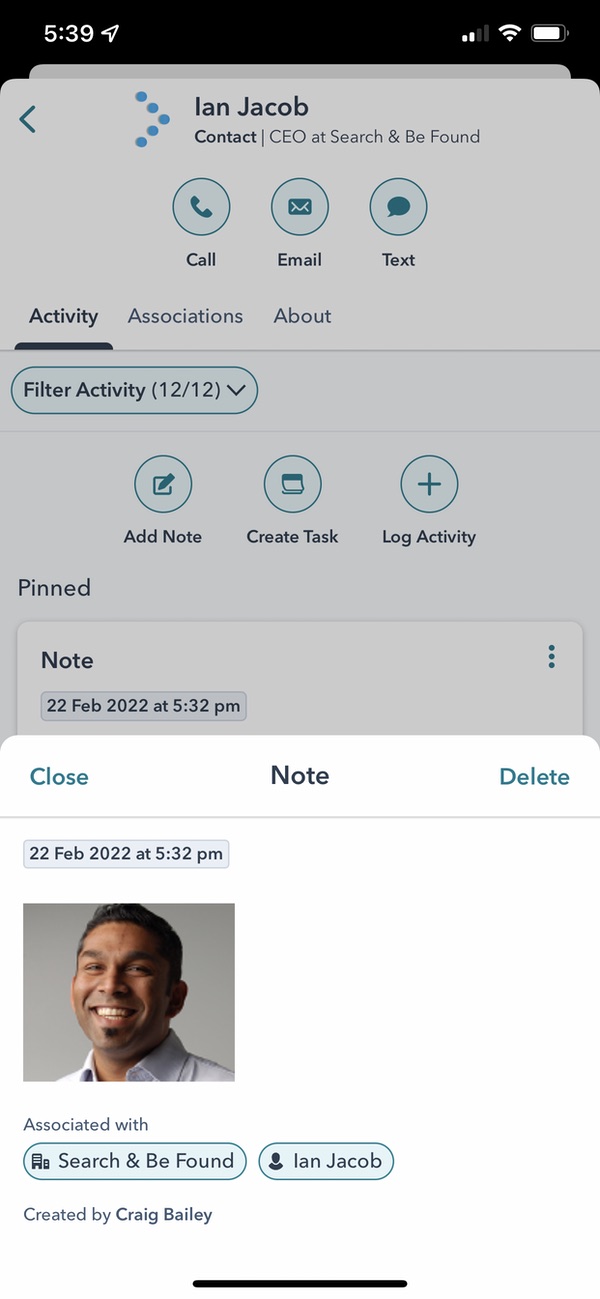Close the Note sheet
Screen dimensions: 600x1299
59,777
